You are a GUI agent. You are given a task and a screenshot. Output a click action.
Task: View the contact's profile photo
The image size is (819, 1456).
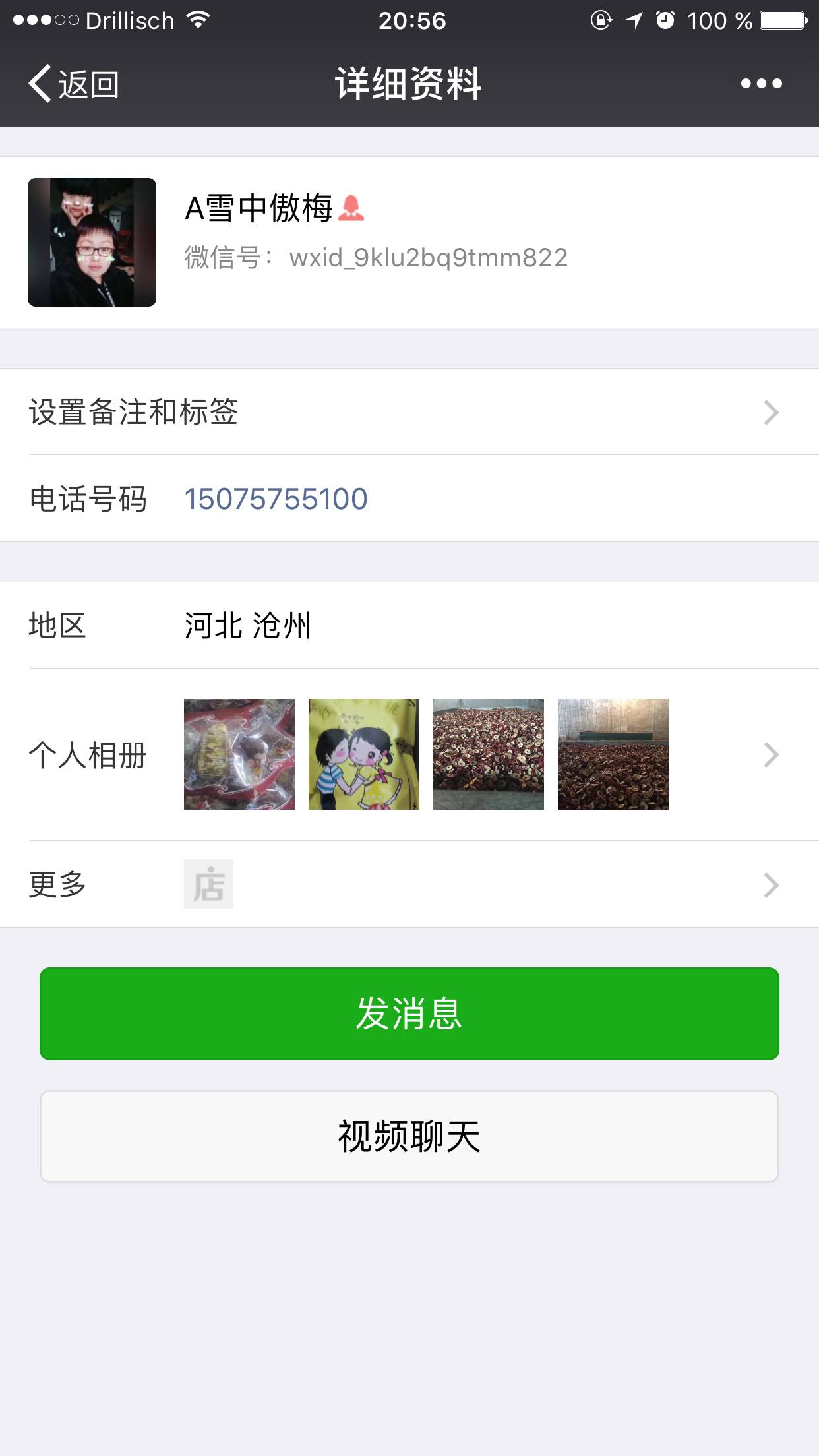coord(92,242)
